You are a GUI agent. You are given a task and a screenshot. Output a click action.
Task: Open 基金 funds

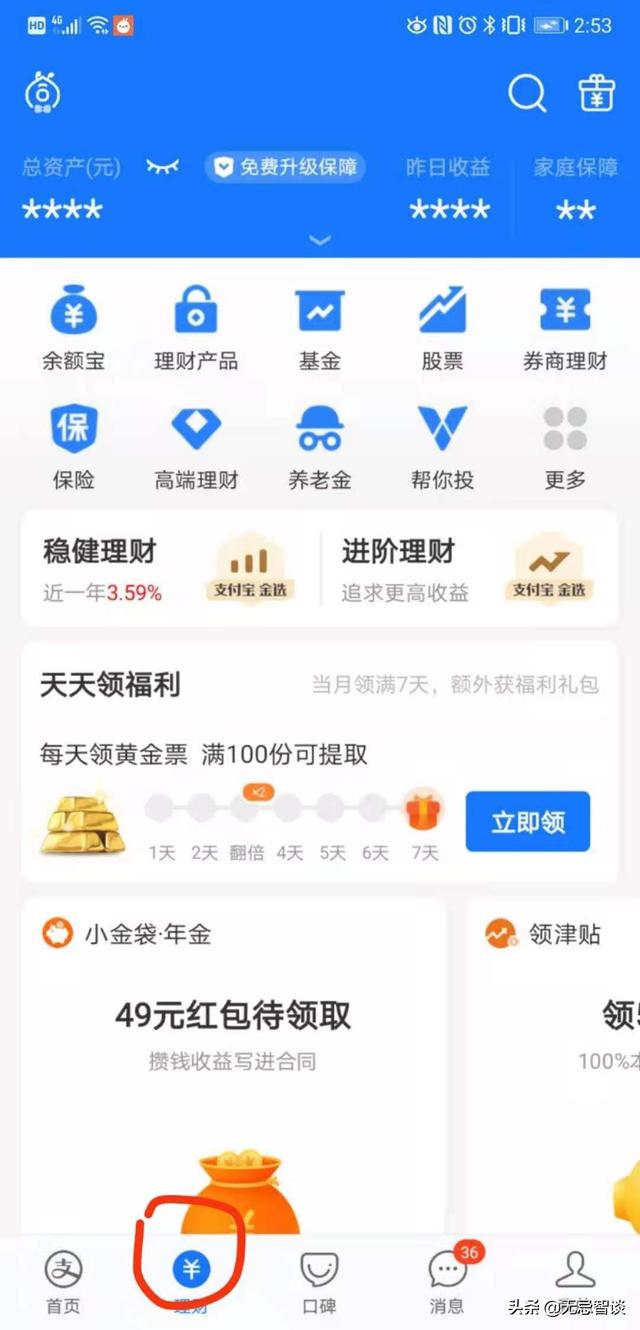320,327
